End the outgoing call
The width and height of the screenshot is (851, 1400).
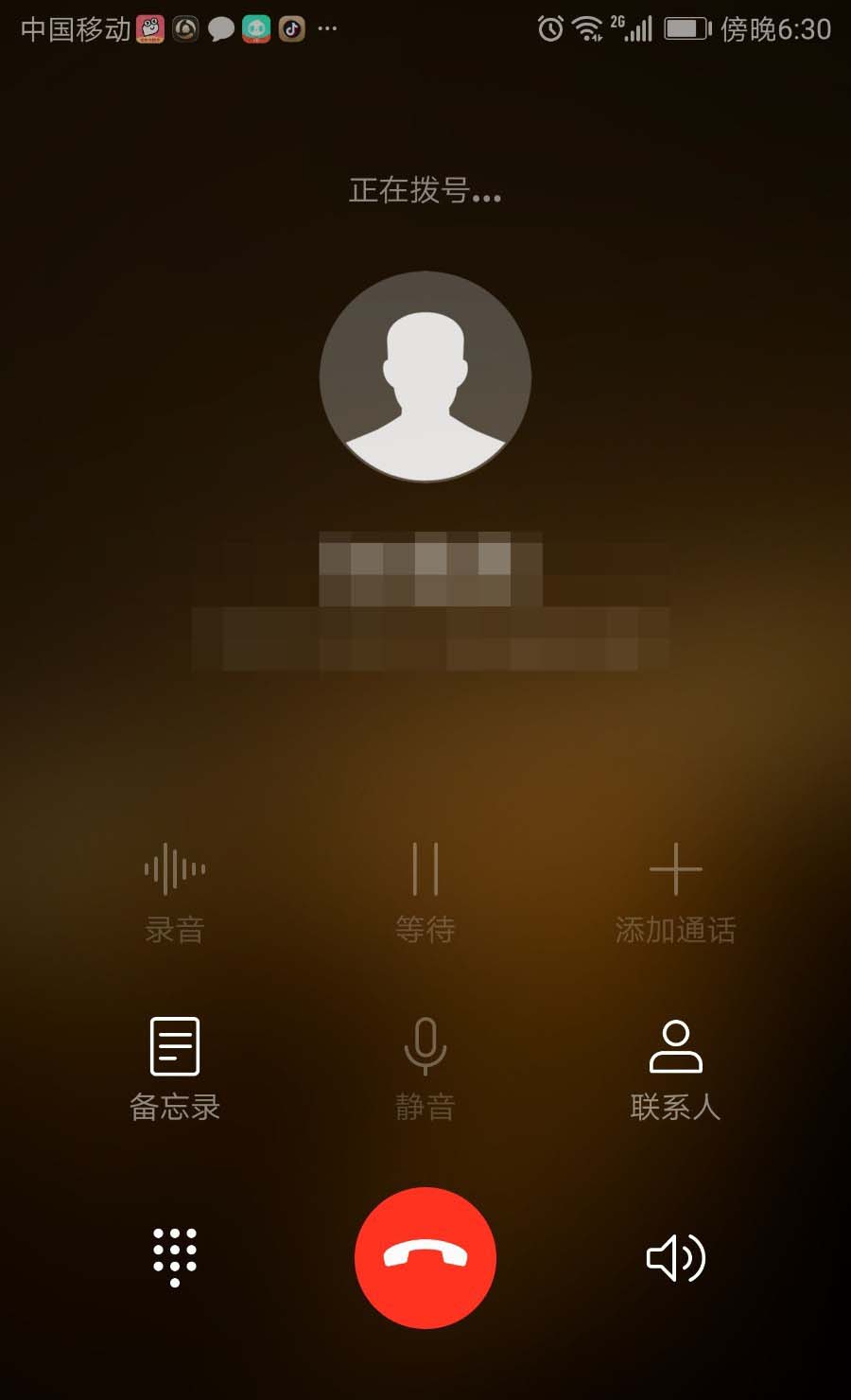[425, 1257]
